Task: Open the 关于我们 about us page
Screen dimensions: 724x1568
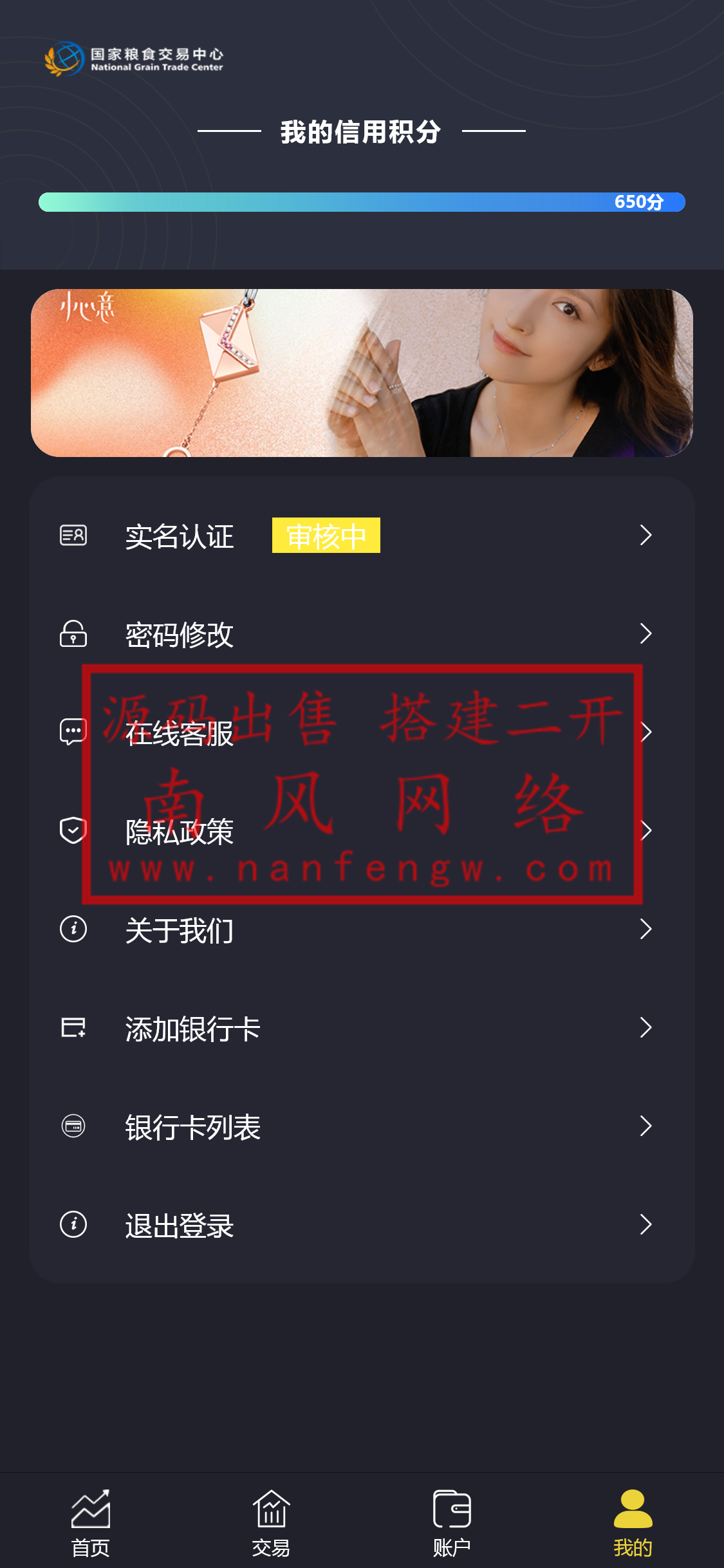Action: (x=360, y=930)
